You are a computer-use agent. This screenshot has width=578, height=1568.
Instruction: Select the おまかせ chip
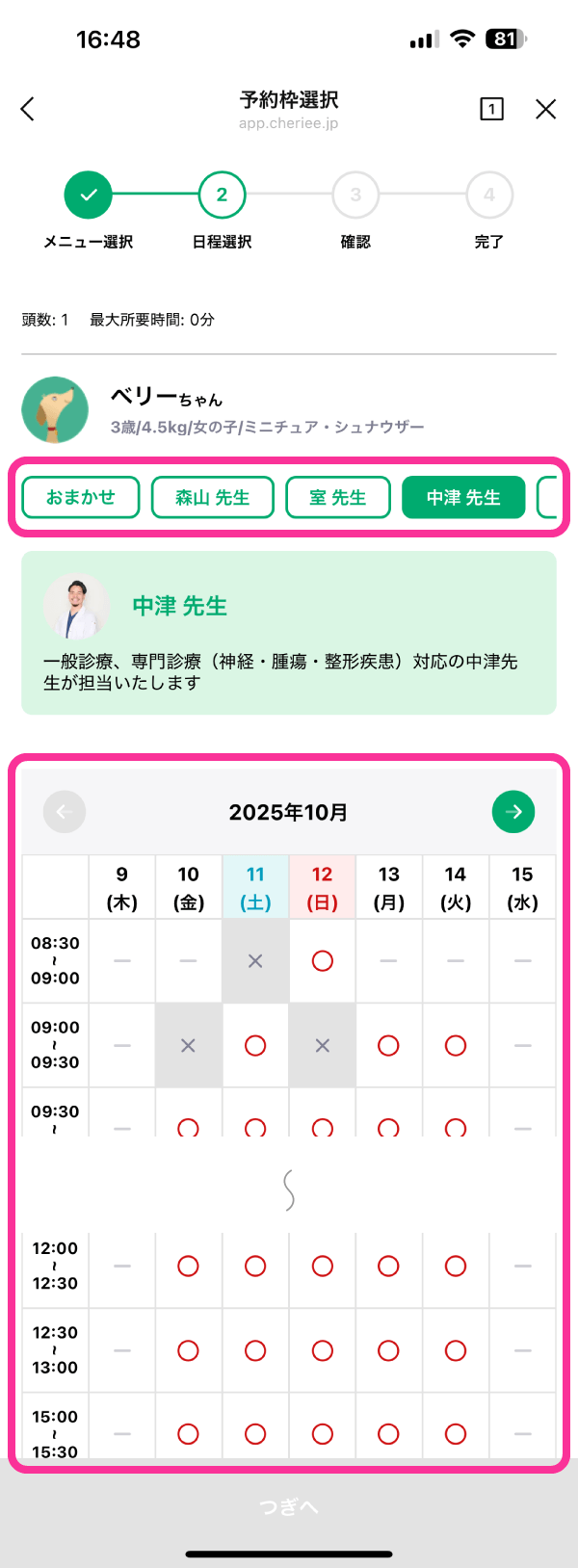point(81,497)
